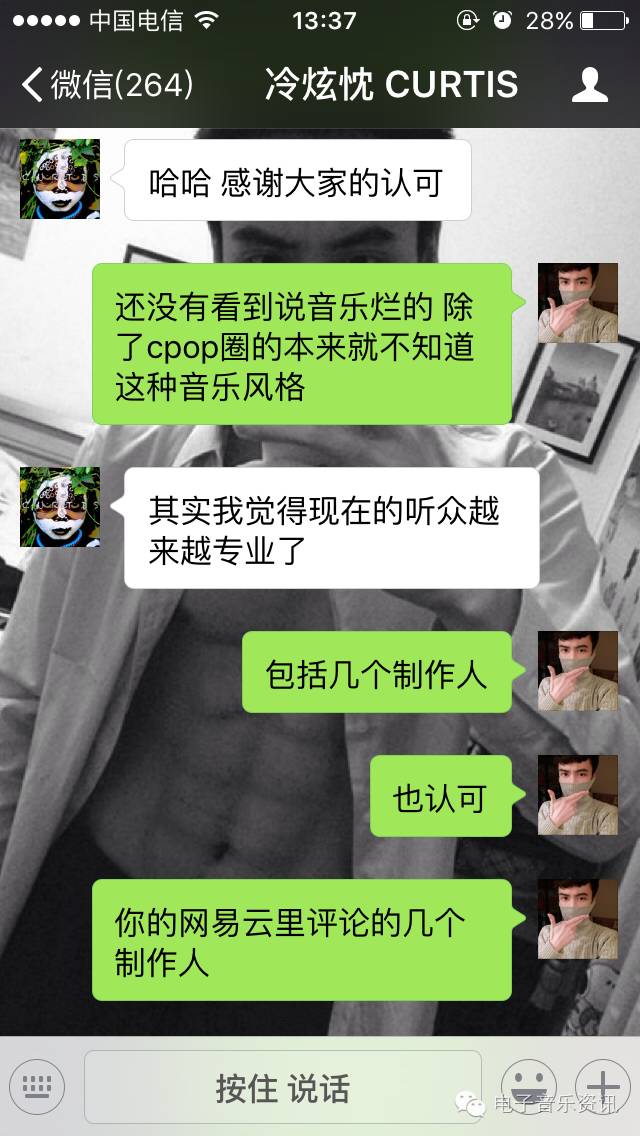View contact avatar next to 哈哈 感谢大家的认可
Viewport: 640px width, 1136px height.
60,179
